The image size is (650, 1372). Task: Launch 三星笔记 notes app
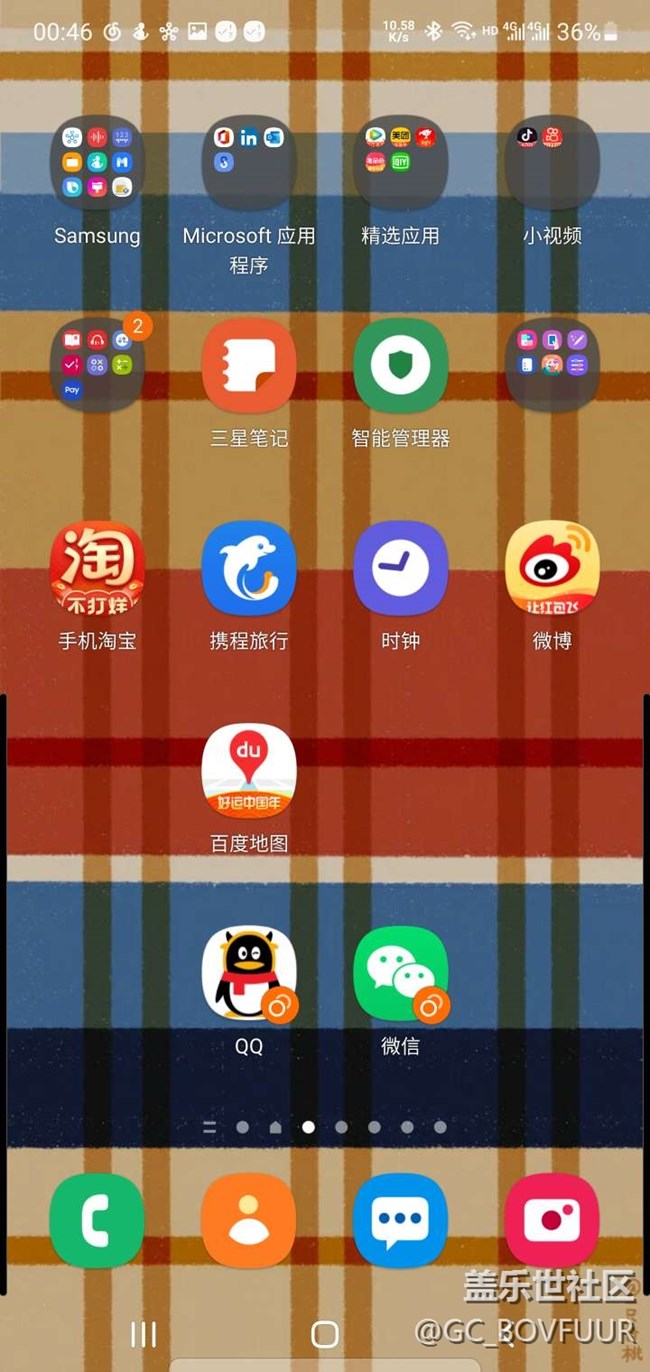click(x=249, y=366)
